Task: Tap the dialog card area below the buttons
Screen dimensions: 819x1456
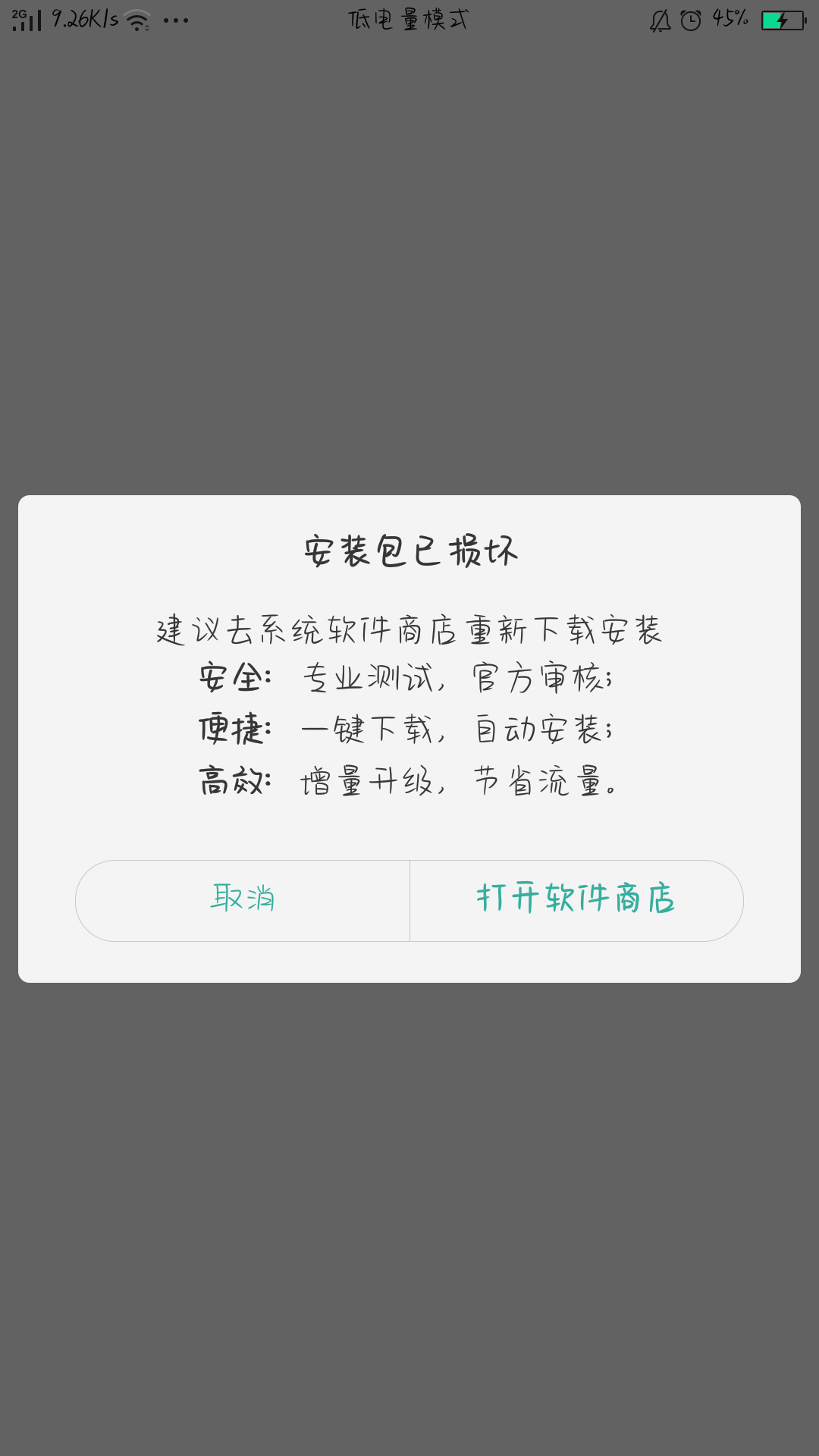Action: 409,962
